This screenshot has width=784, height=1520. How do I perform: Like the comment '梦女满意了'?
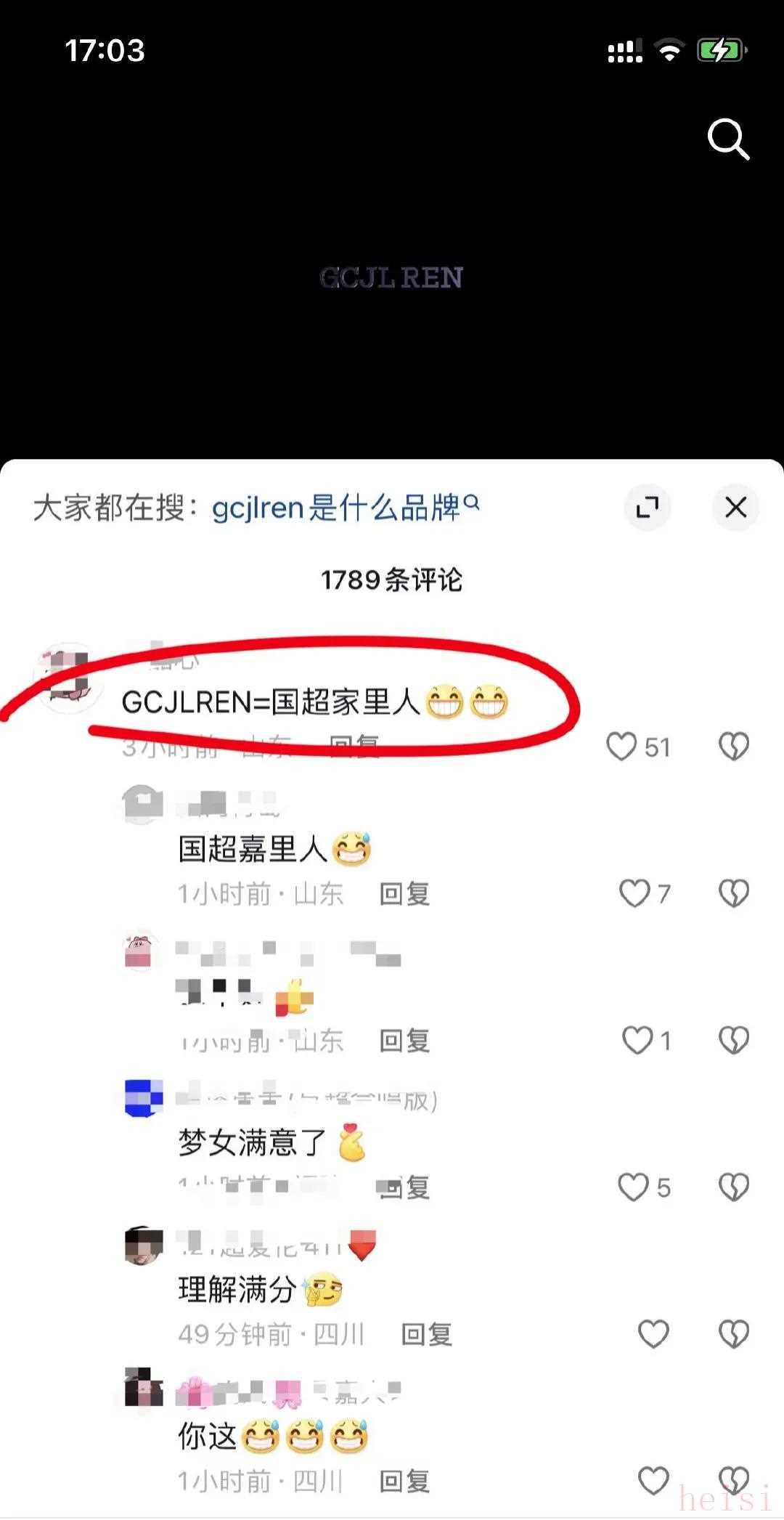633,1187
